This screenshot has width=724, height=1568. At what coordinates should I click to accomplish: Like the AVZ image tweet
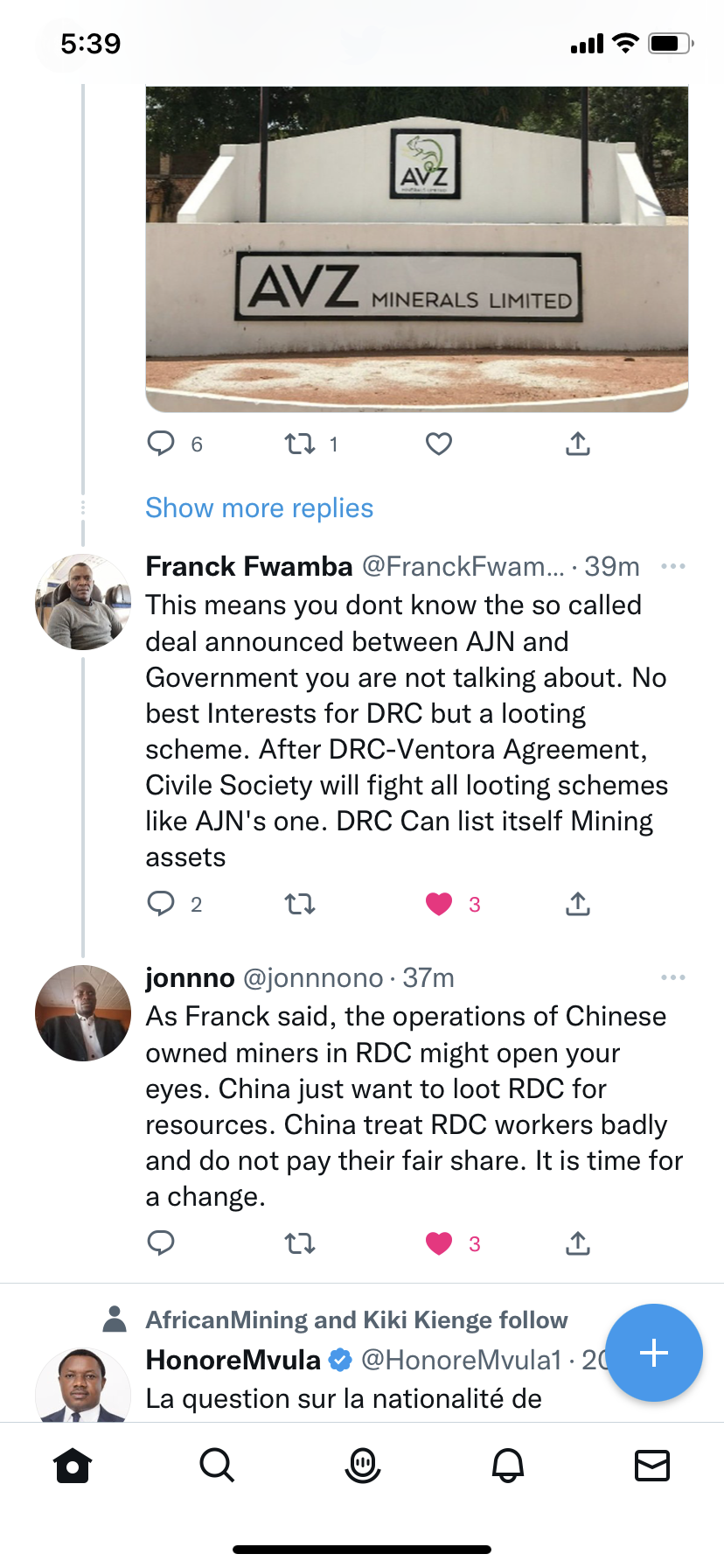(x=439, y=444)
